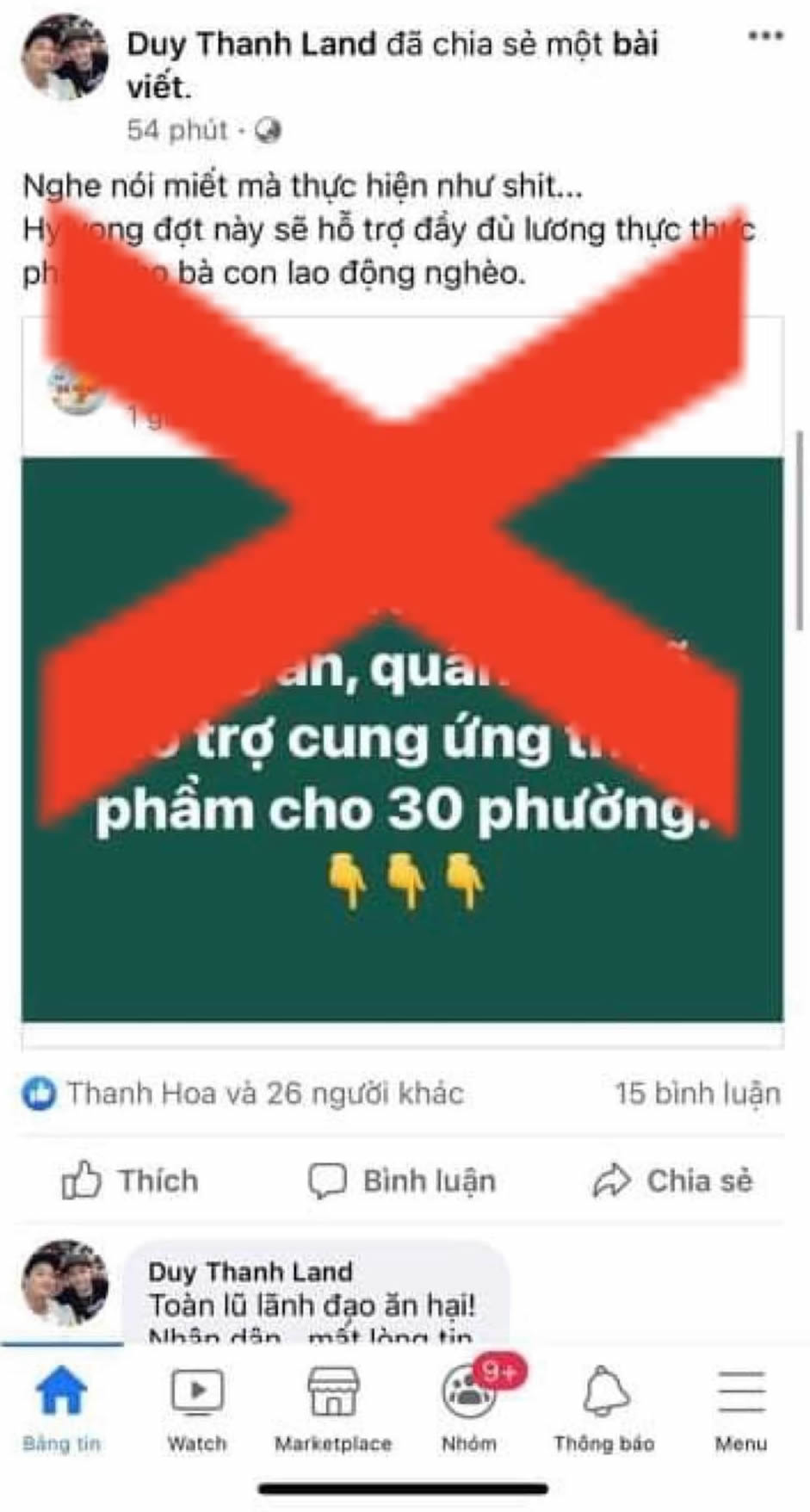Open the post's three-dot options menu
The width and height of the screenshot is (810, 1512).
pyautogui.click(x=764, y=36)
